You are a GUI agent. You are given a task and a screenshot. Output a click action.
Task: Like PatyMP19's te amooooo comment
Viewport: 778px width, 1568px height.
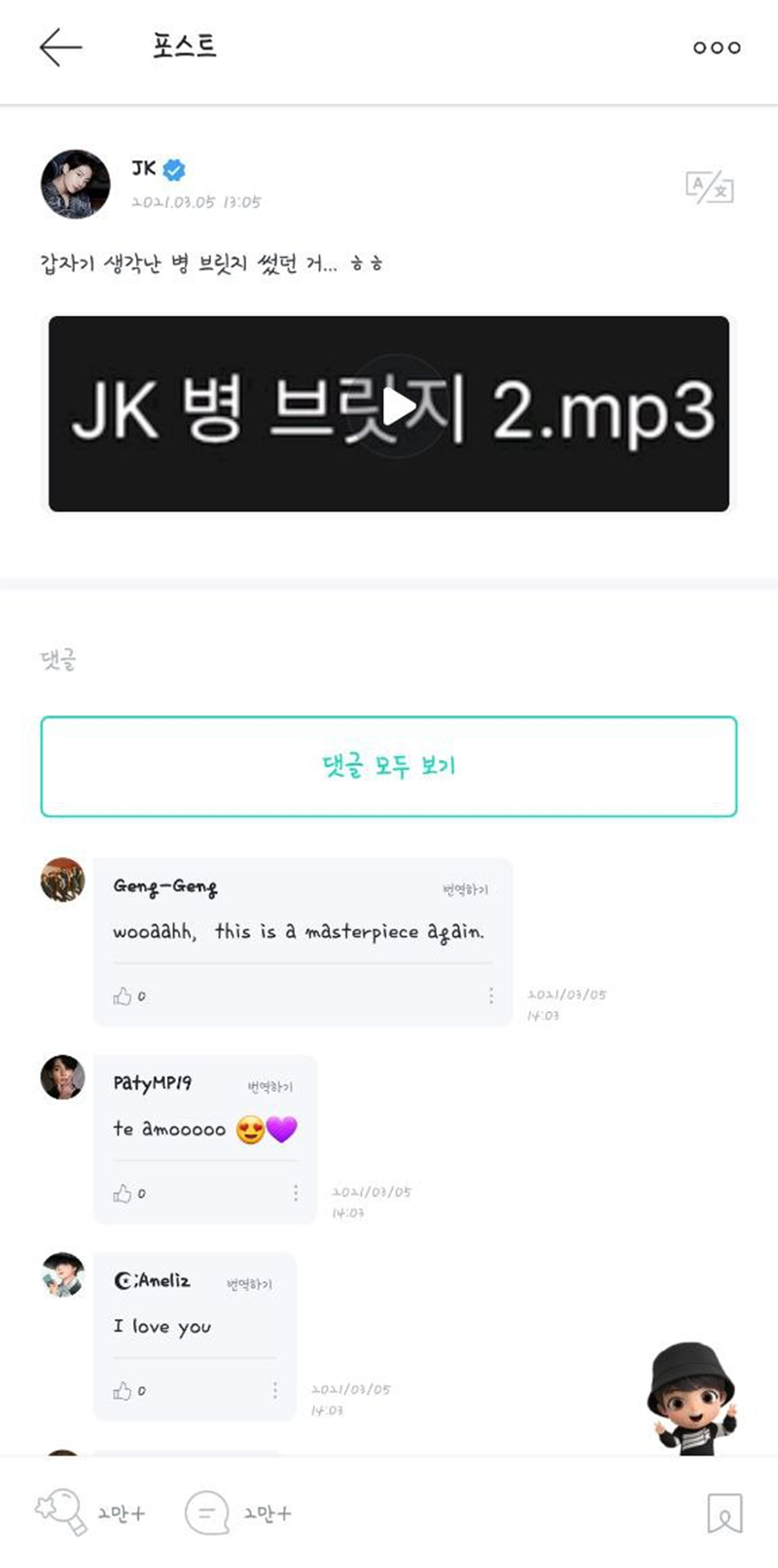click(124, 1193)
